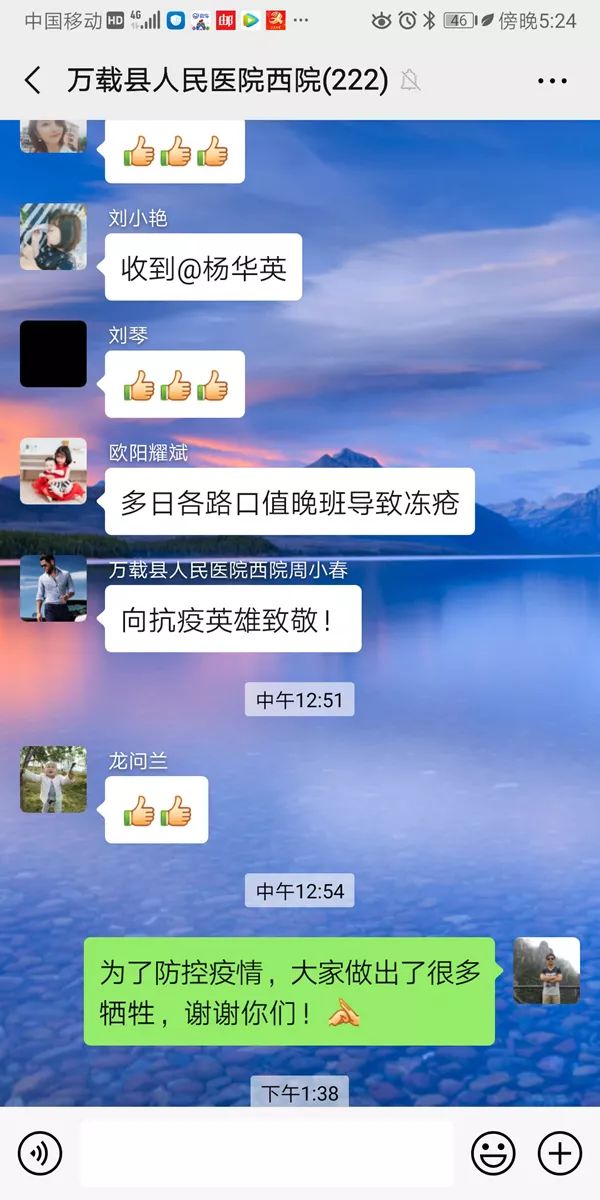The height and width of the screenshot is (1200, 600).
Task: Open the emoji picker
Action: (493, 1154)
